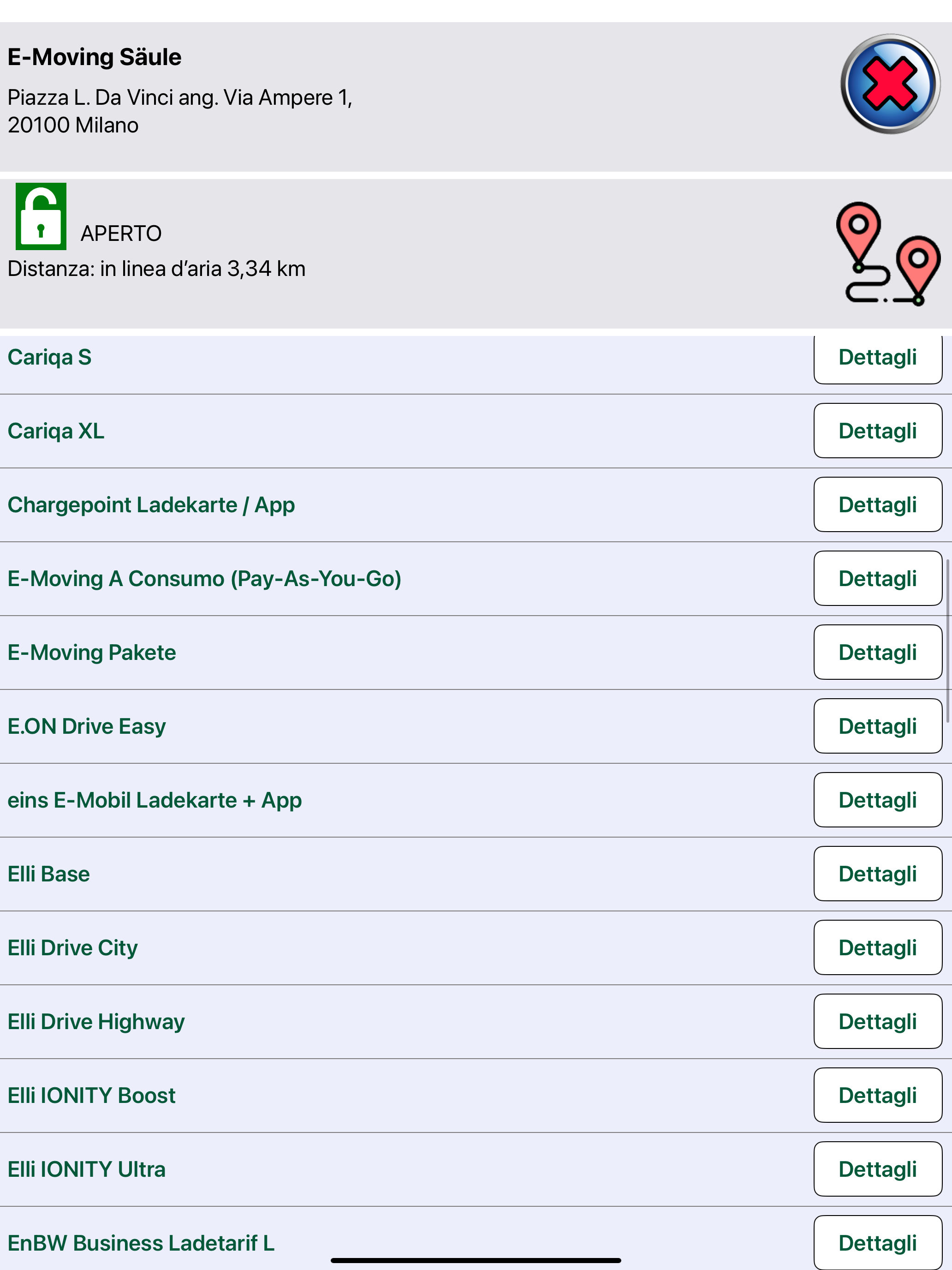The width and height of the screenshot is (952, 1270).
Task: Open Dettagli for E-Moving Pakete
Action: point(877,652)
